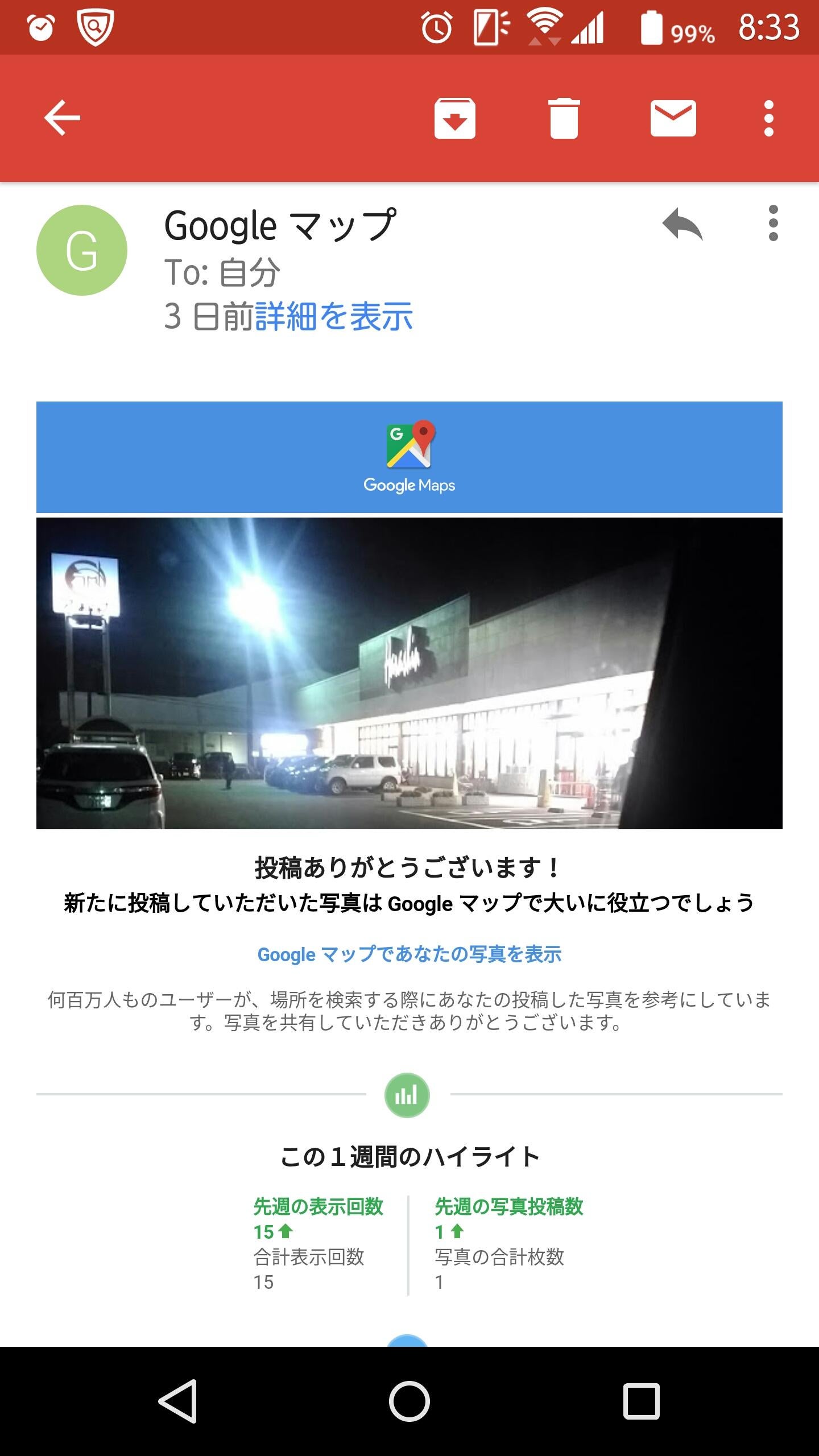Open the top-right overflow menu
819x1456 pixels.
coord(770,118)
